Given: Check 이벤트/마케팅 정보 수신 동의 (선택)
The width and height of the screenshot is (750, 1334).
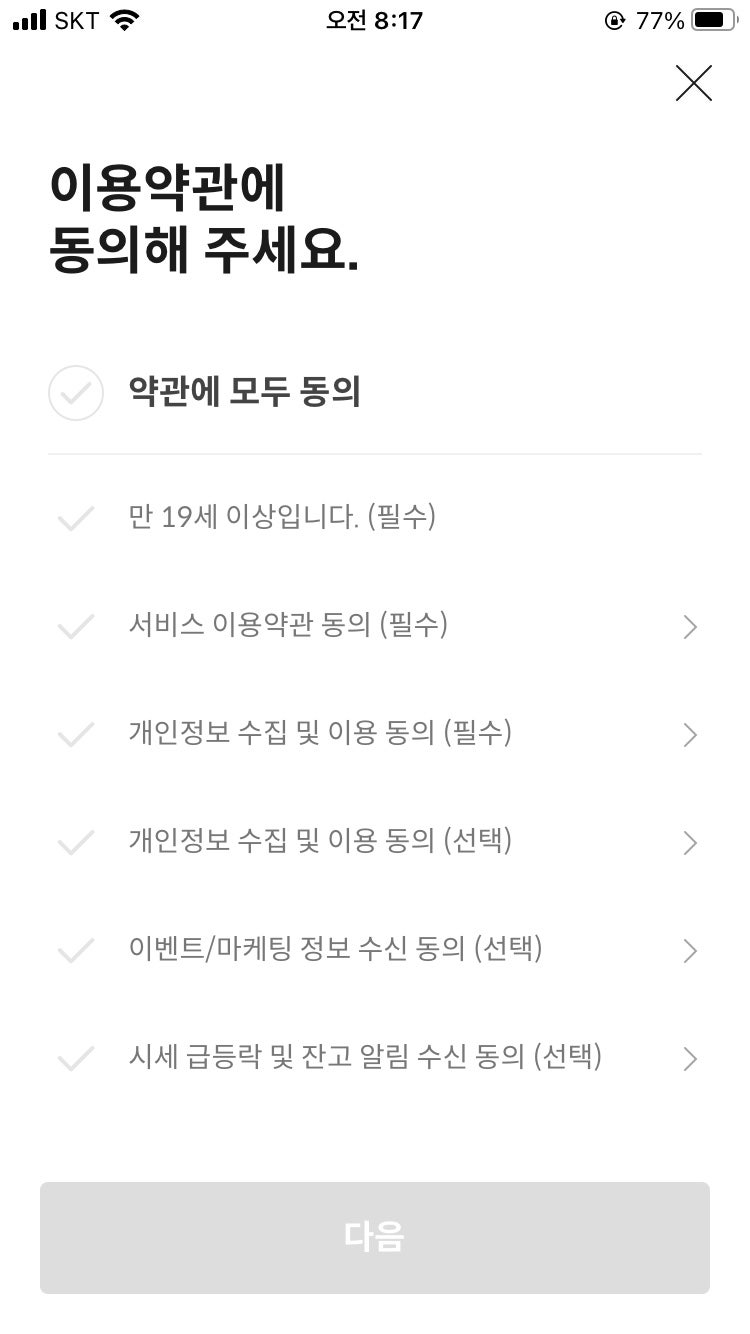Looking at the screenshot, I should [x=76, y=951].
